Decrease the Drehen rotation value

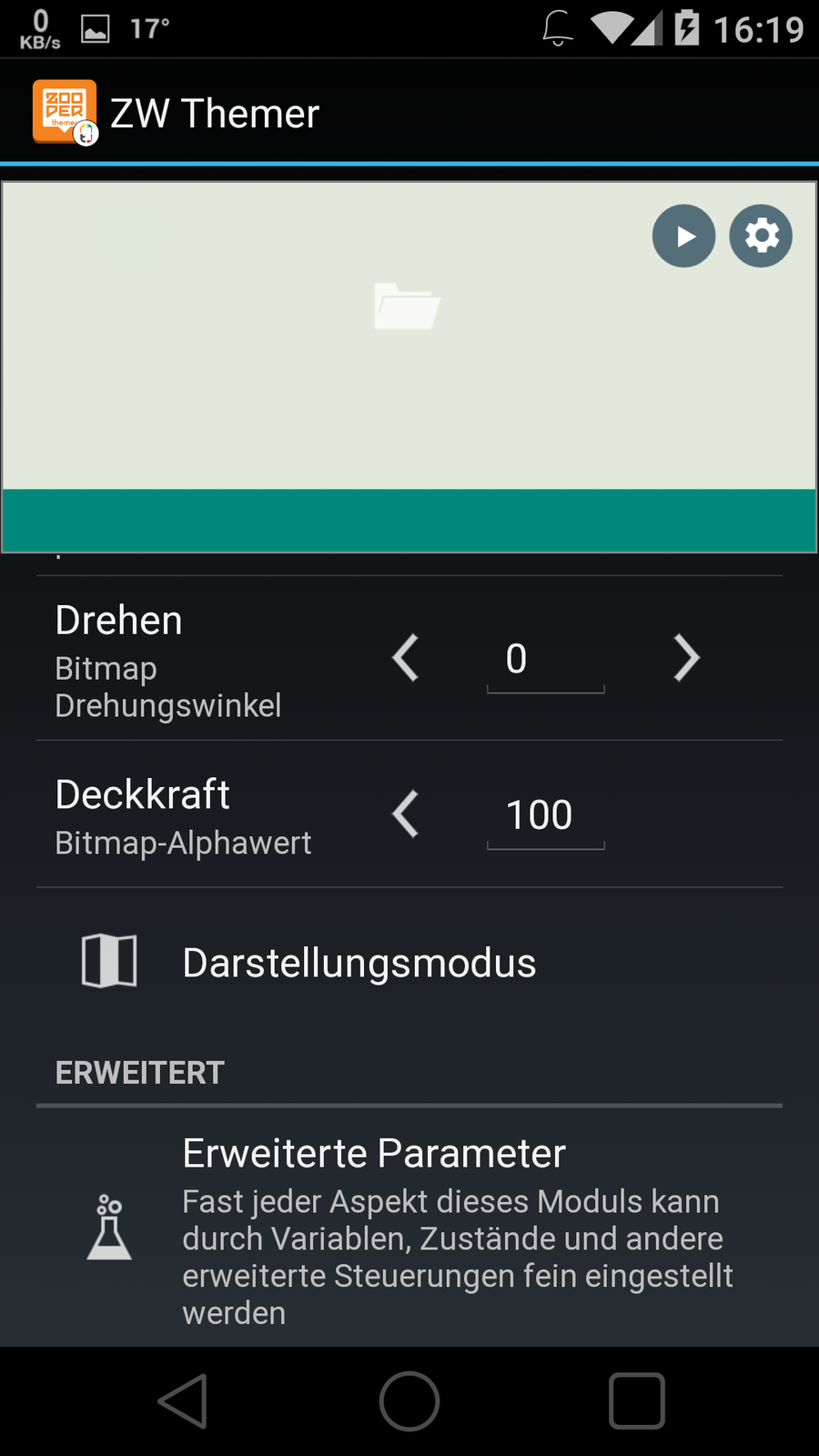406,658
